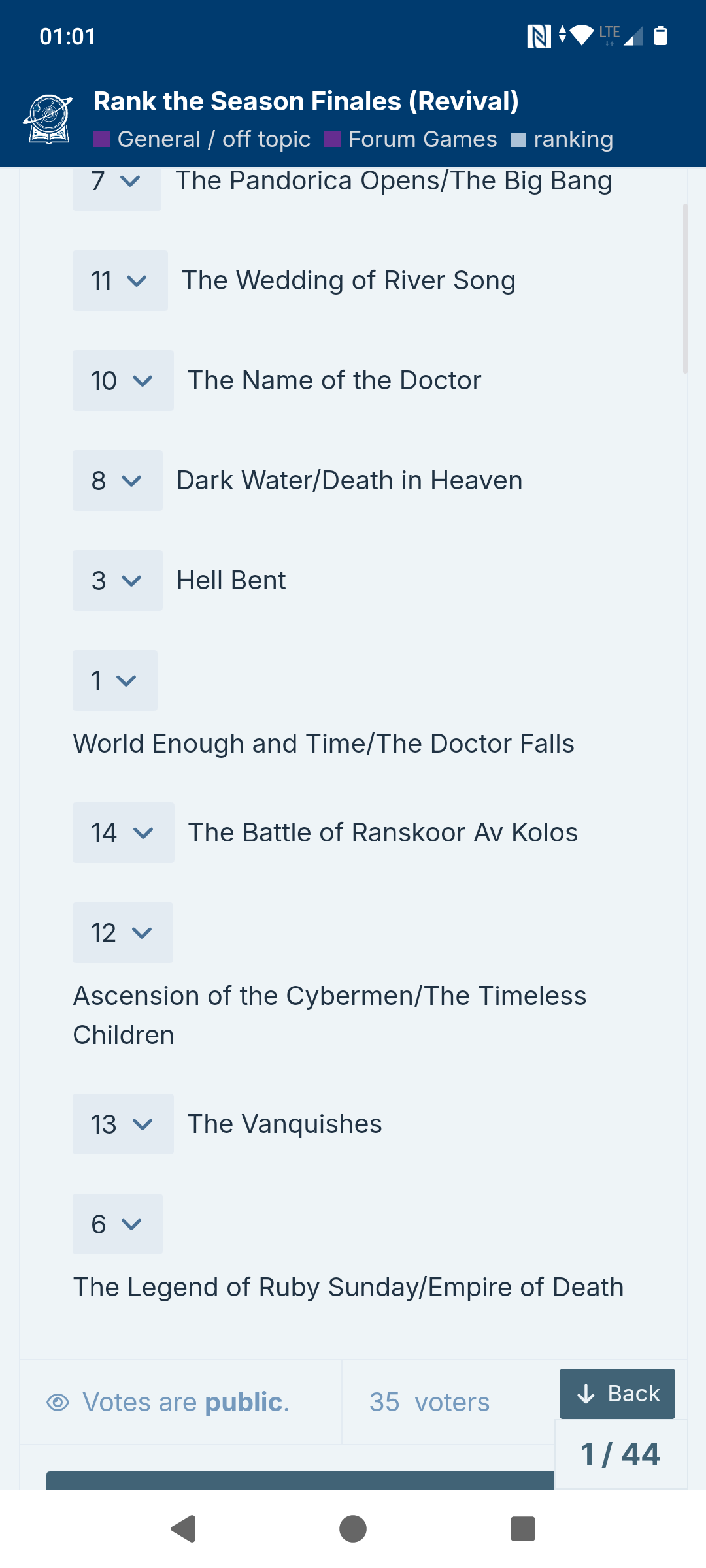
Task: Expand rank dropdown for Ascension of the Cybermen
Action: click(123, 933)
